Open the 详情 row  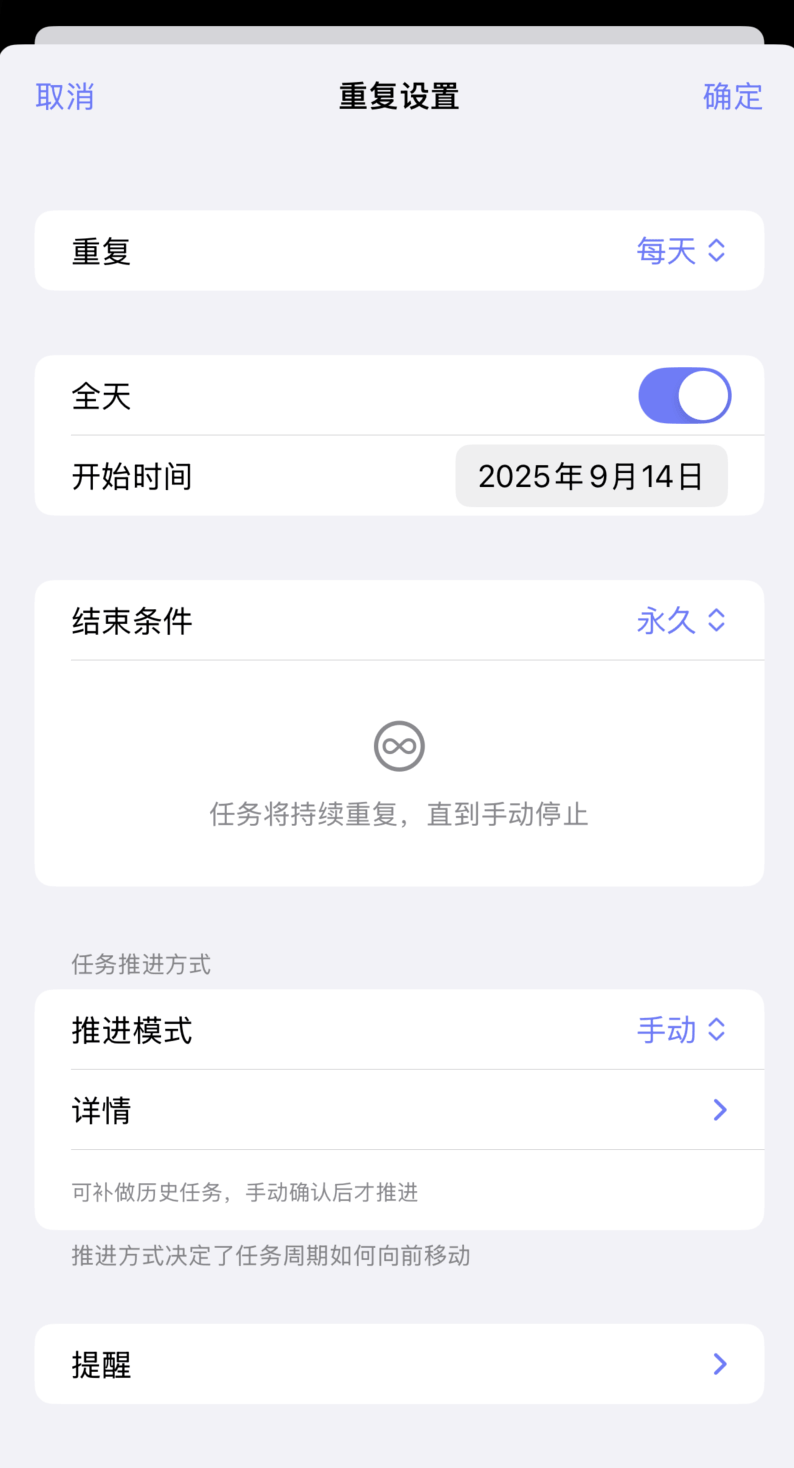399,1110
